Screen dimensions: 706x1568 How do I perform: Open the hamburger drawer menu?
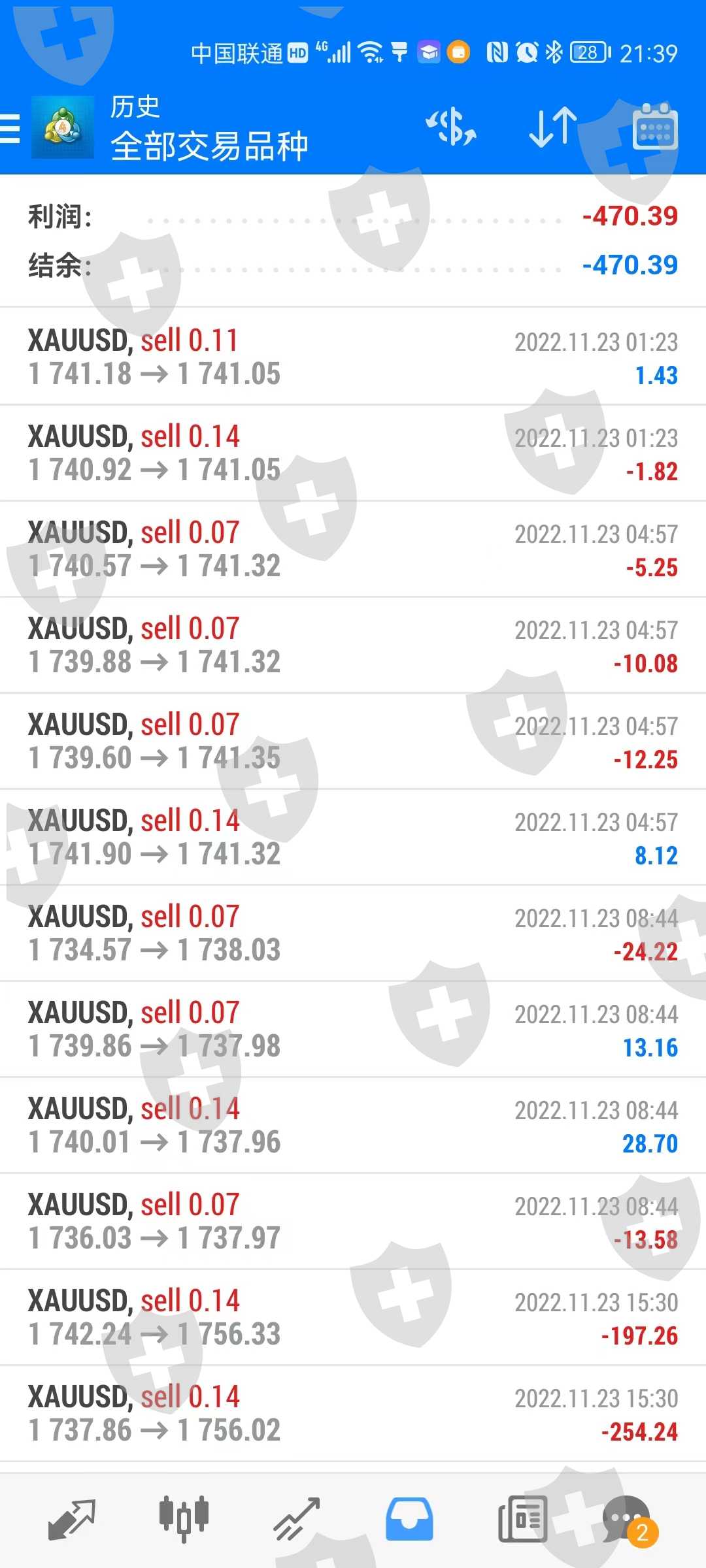click(10, 128)
